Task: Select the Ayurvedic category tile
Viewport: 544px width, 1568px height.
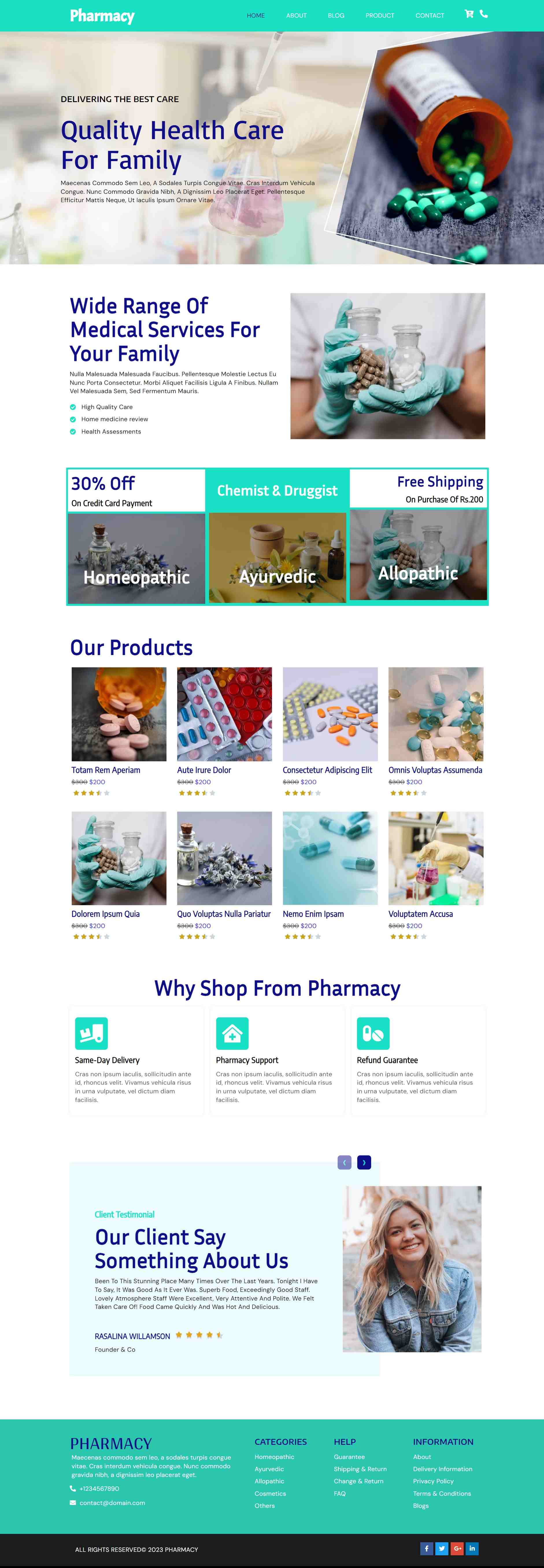Action: click(277, 558)
